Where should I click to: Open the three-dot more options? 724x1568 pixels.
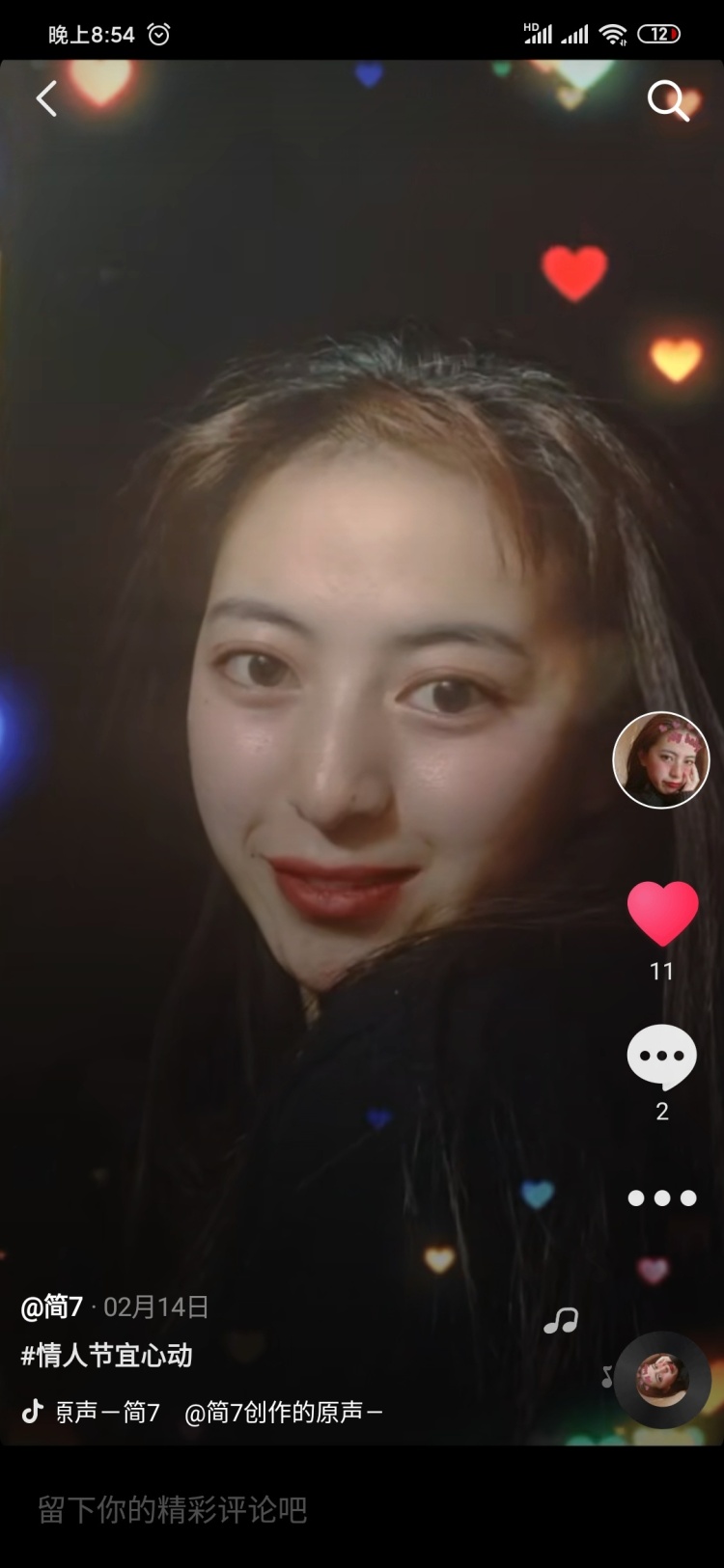pos(662,1198)
